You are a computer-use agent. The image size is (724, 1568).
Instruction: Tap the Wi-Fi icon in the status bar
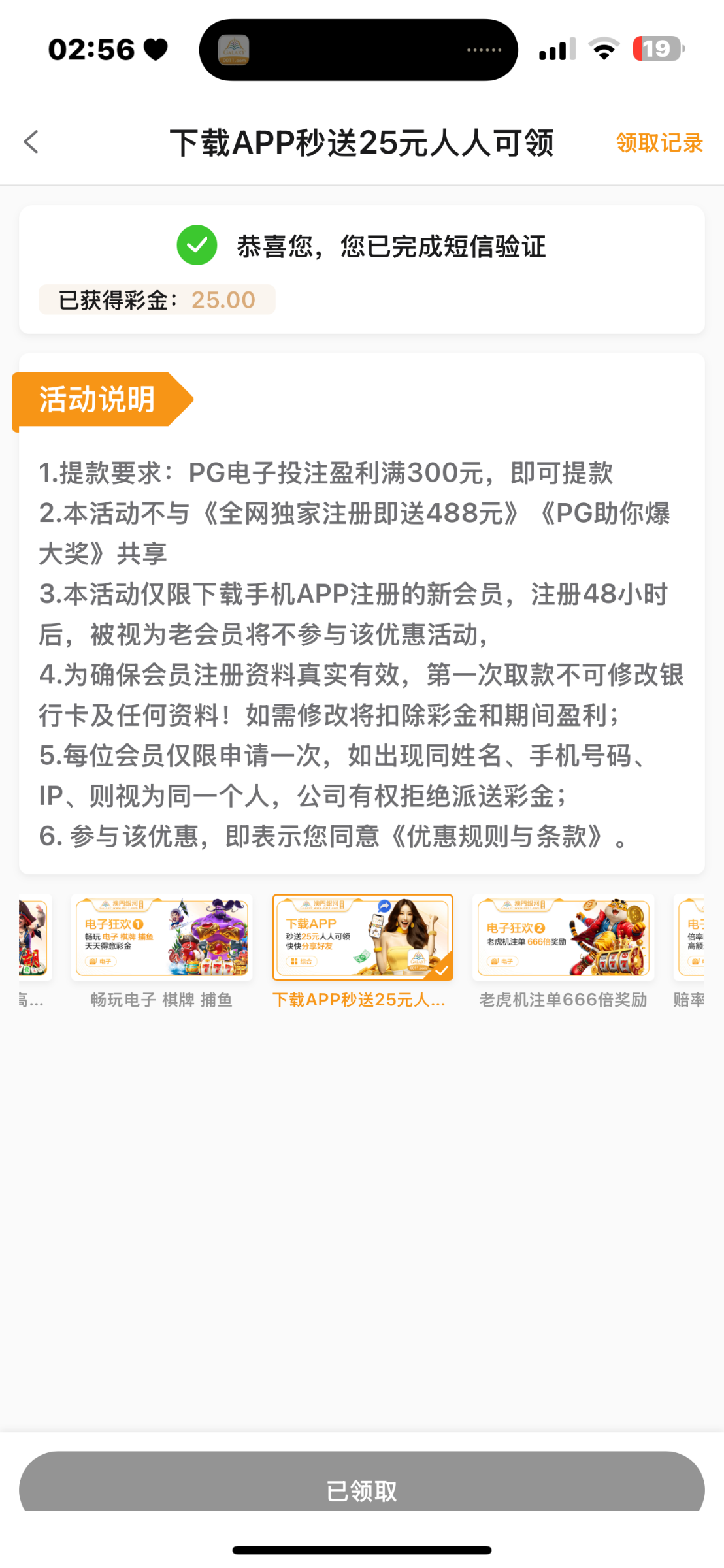[602, 49]
